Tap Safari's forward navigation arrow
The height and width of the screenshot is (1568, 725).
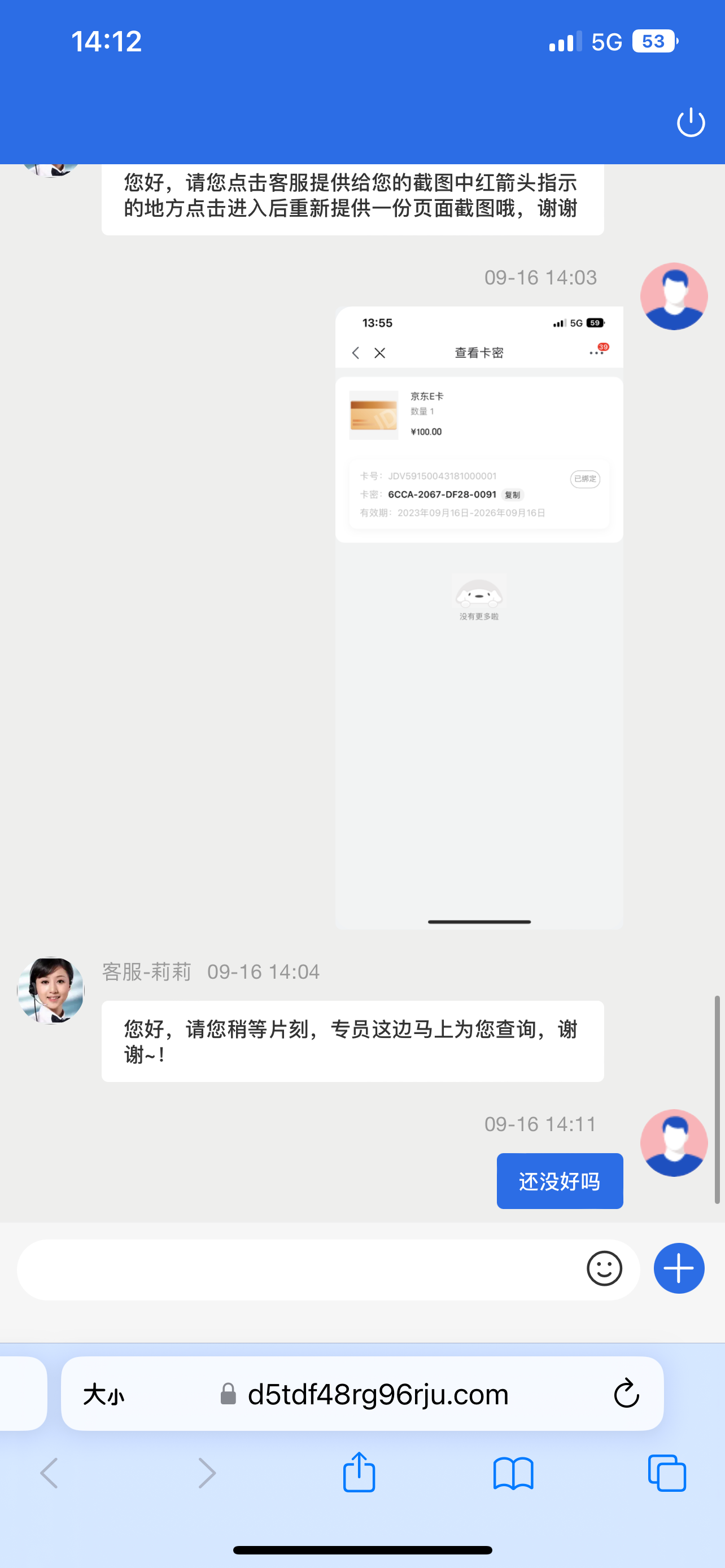click(206, 1474)
